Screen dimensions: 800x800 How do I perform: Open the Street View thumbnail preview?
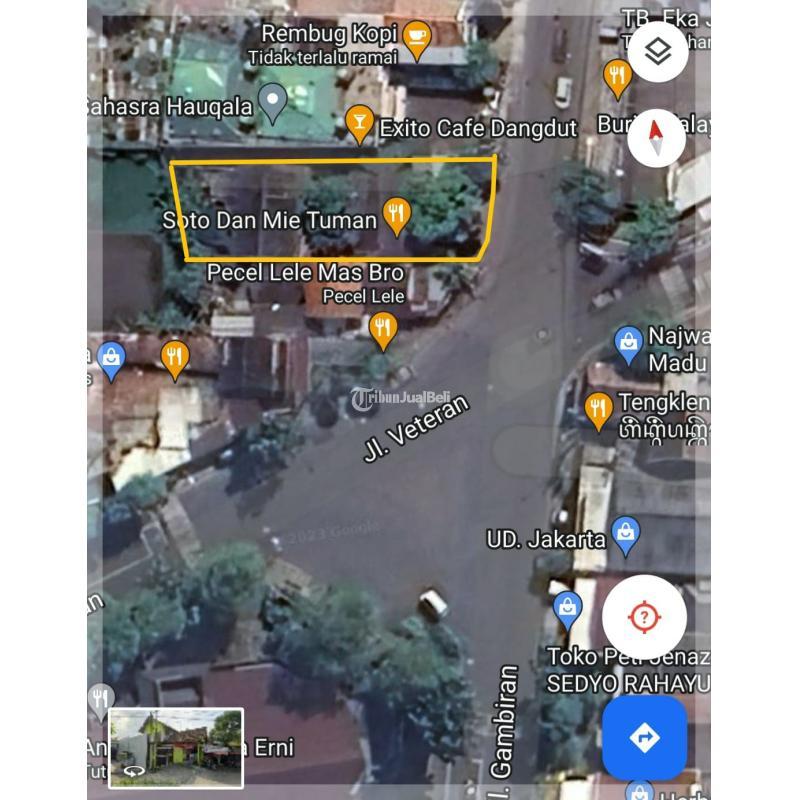[x=176, y=747]
